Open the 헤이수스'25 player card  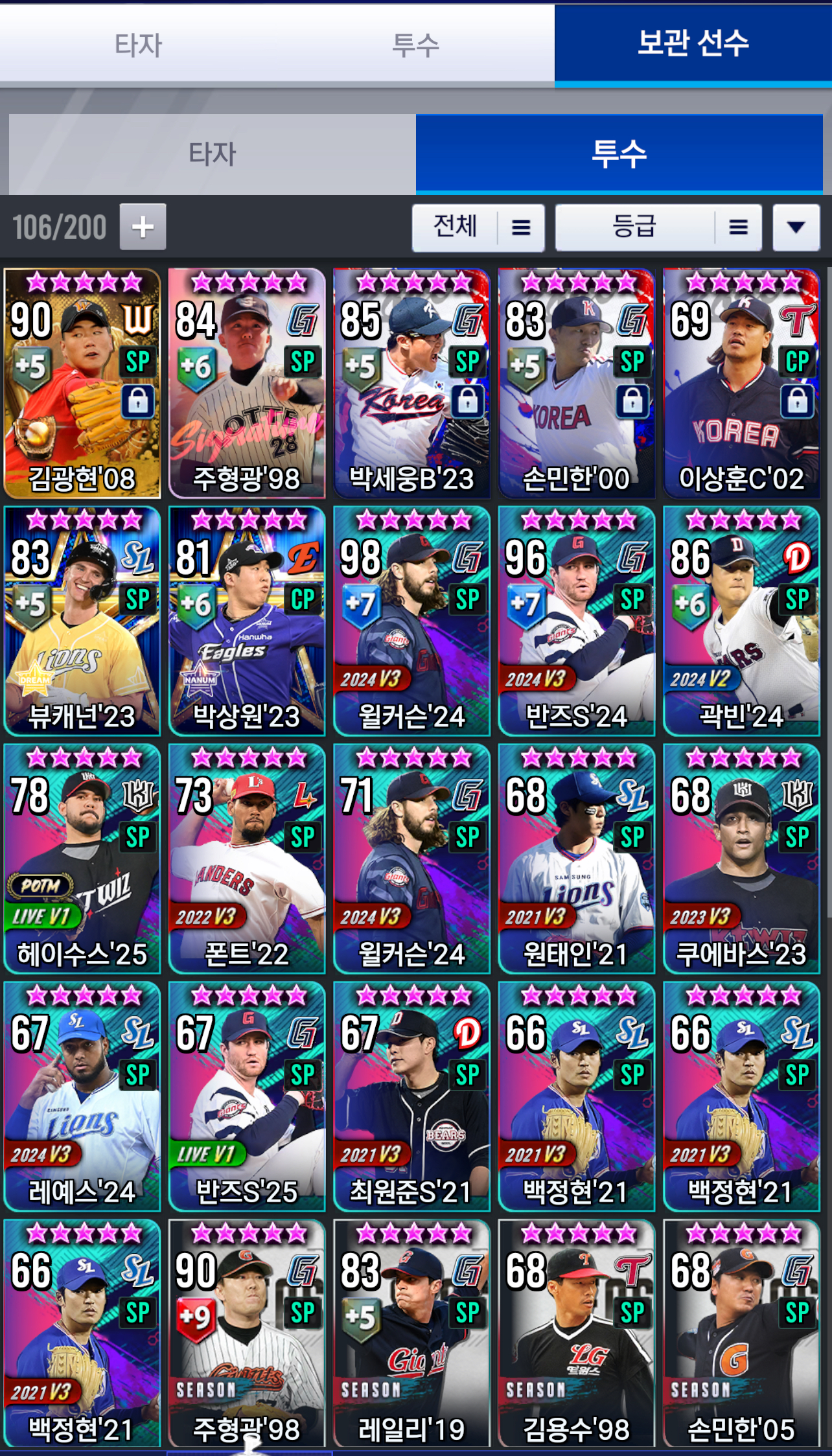click(82, 859)
